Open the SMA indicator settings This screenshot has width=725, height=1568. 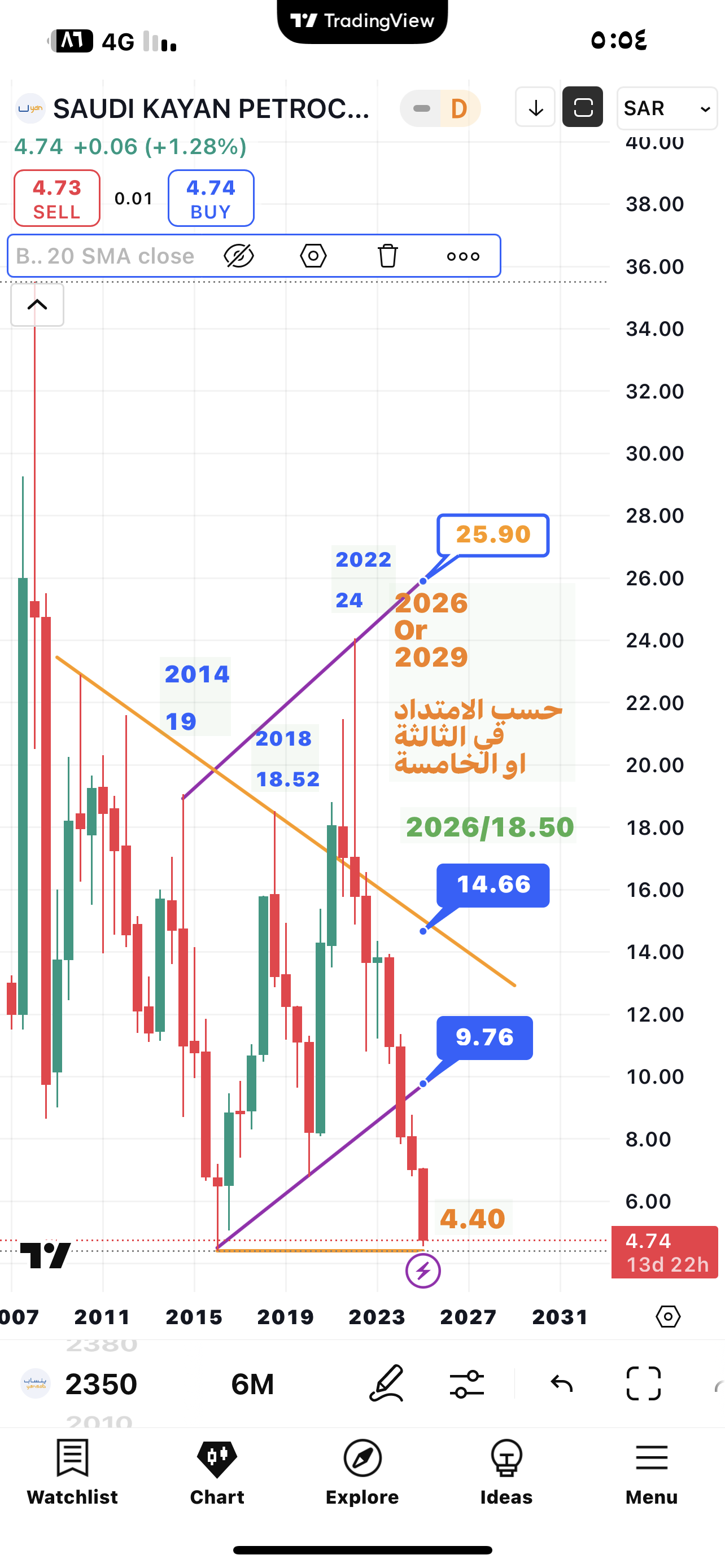pyautogui.click(x=313, y=256)
